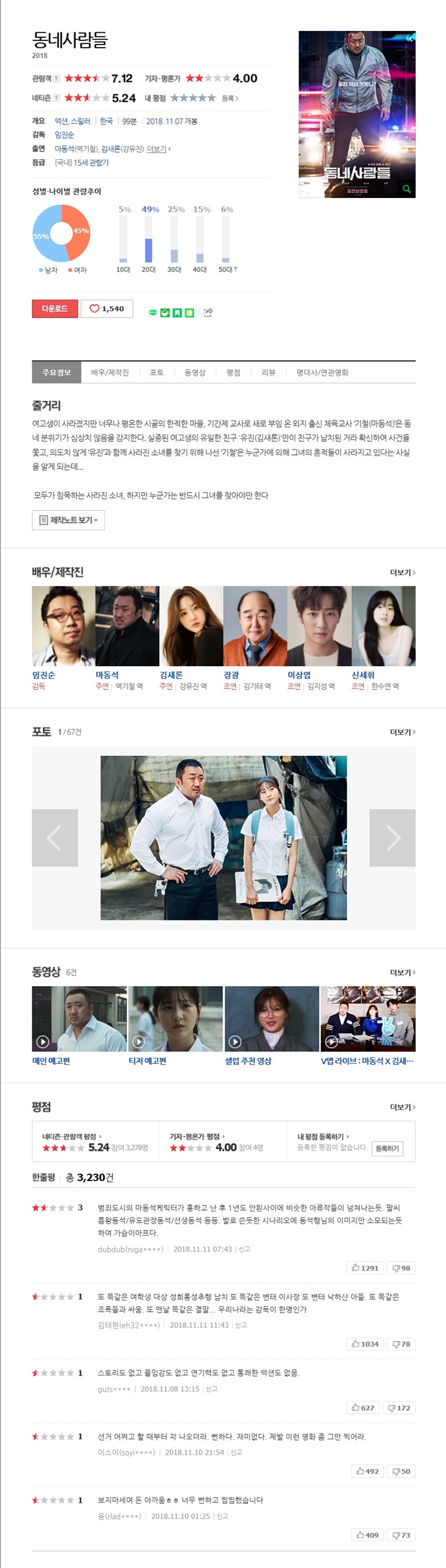Open the share icon beside the social icons
Image resolution: width=446 pixels, height=1568 pixels.
[208, 313]
